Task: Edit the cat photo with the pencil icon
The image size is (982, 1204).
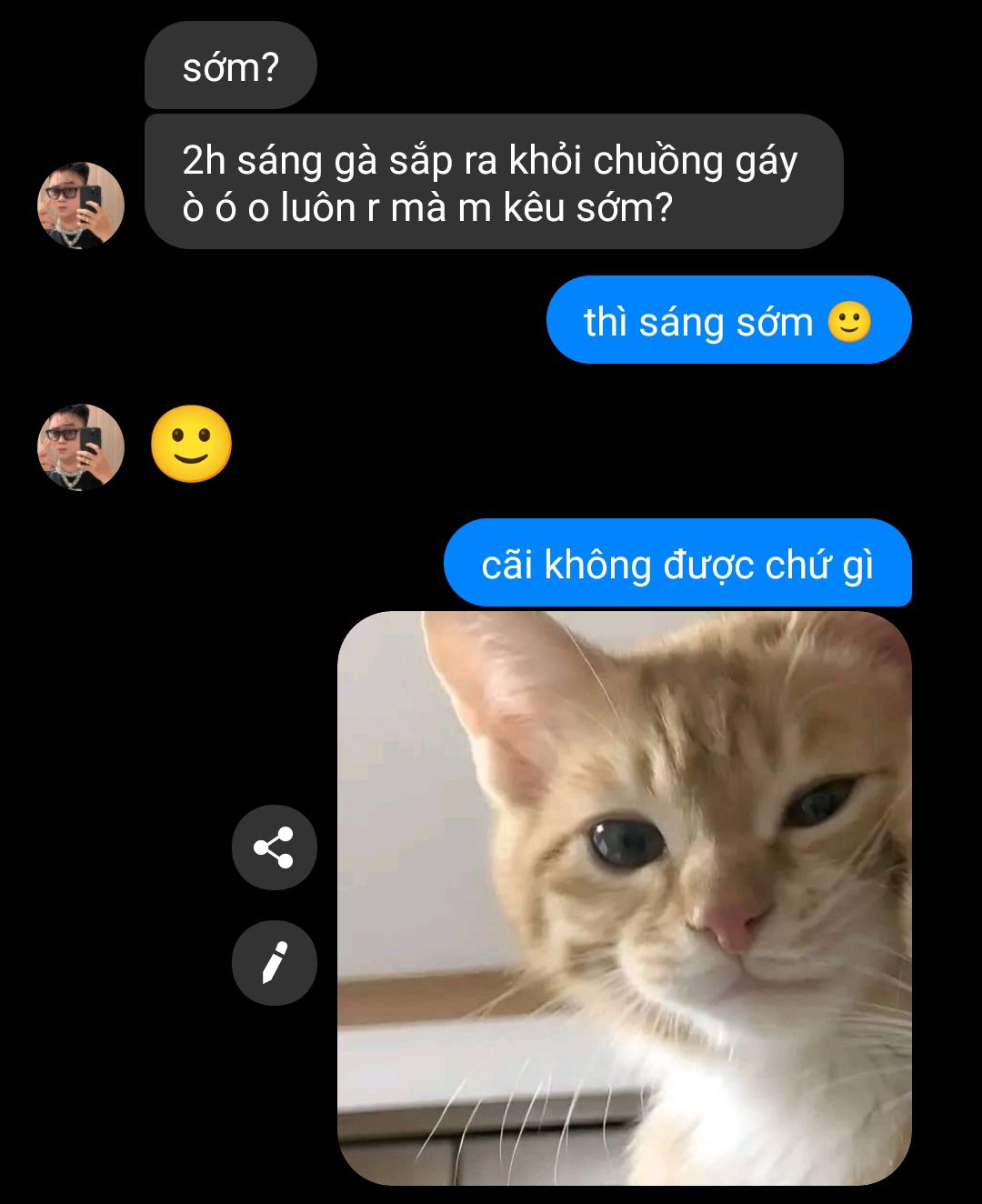Action: click(274, 963)
